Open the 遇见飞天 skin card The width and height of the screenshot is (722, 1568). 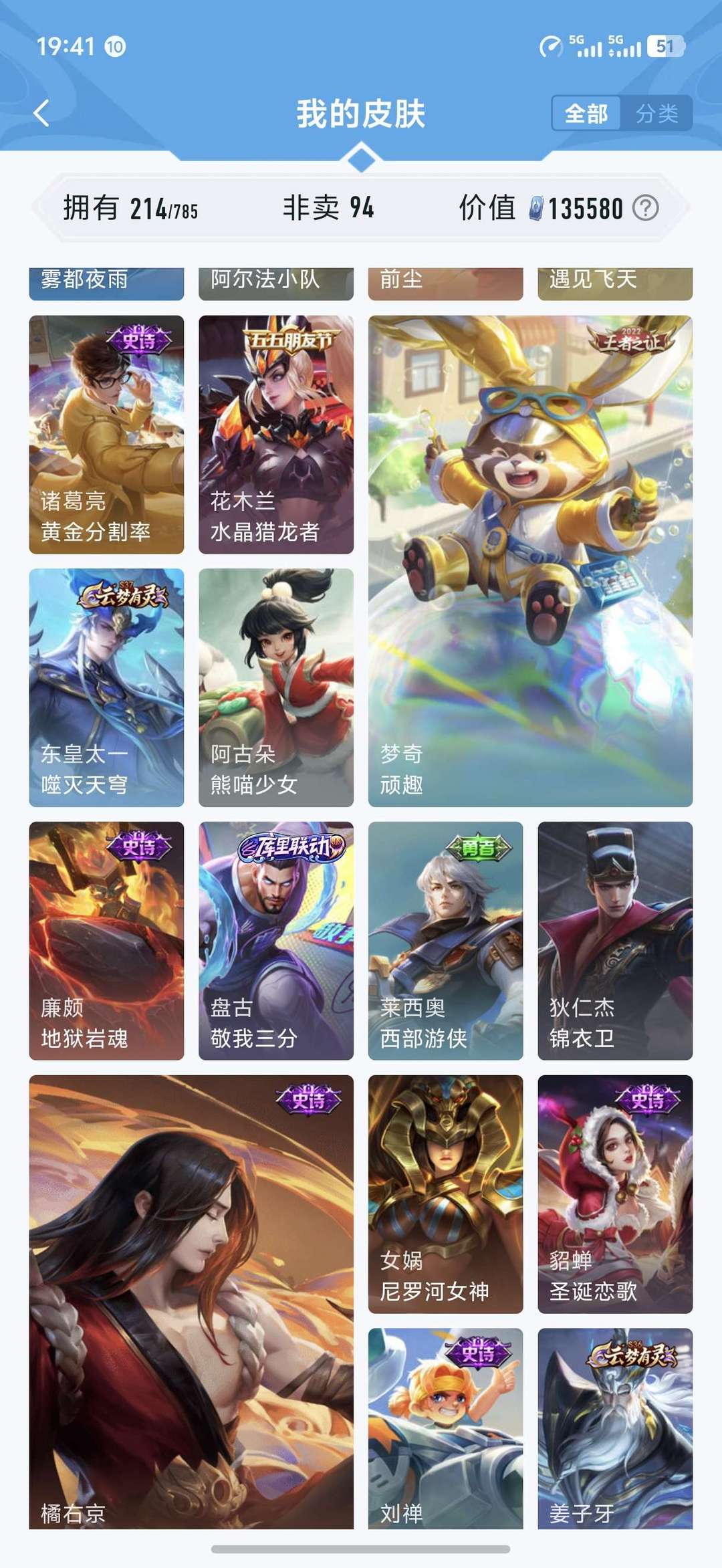615,284
